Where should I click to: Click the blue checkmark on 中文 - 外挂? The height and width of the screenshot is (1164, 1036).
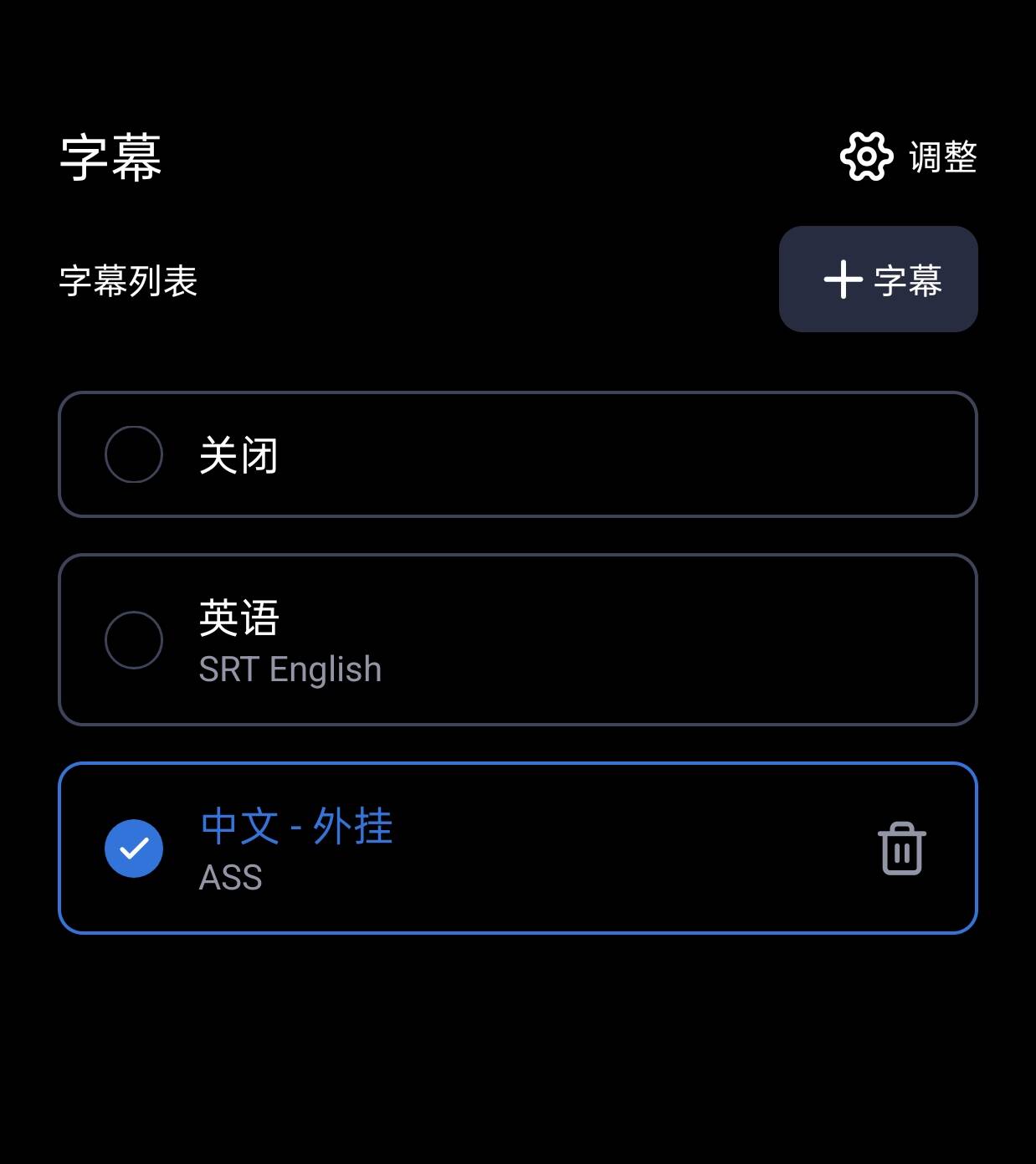132,848
